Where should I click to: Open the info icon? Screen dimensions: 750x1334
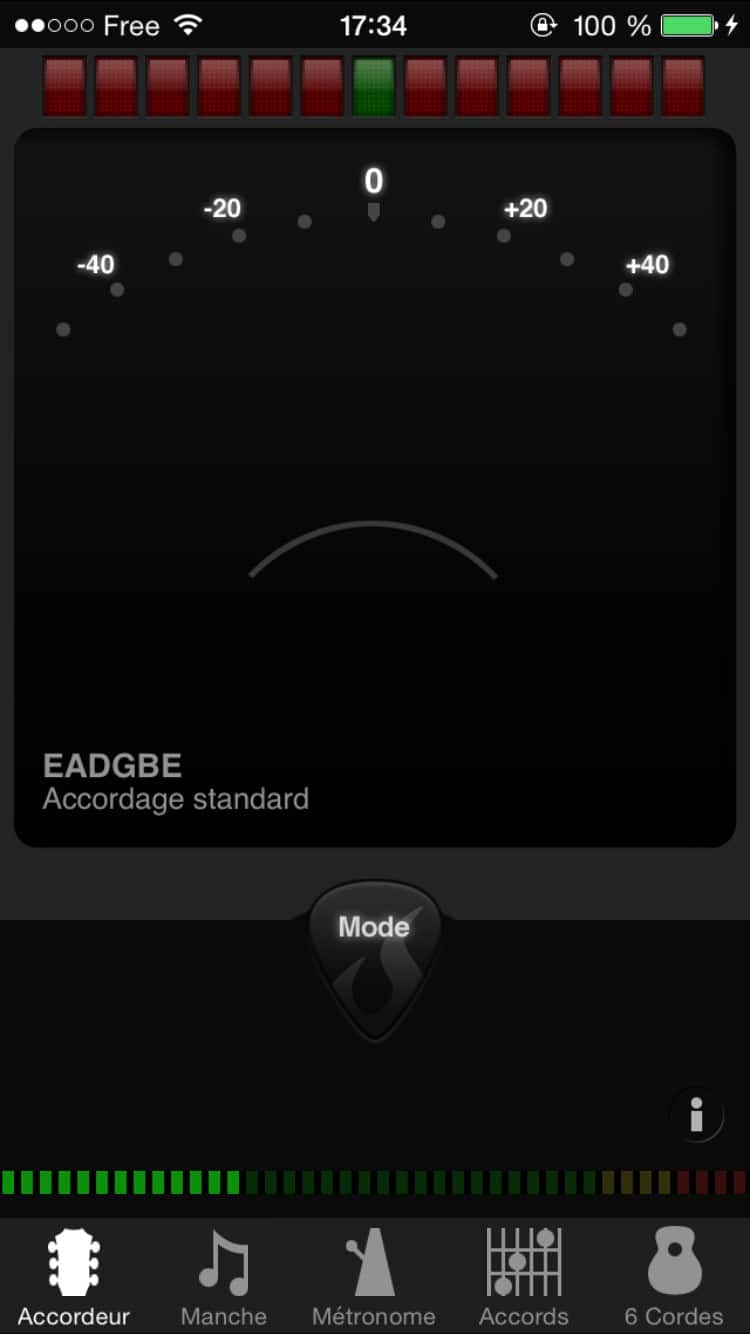coord(697,1114)
